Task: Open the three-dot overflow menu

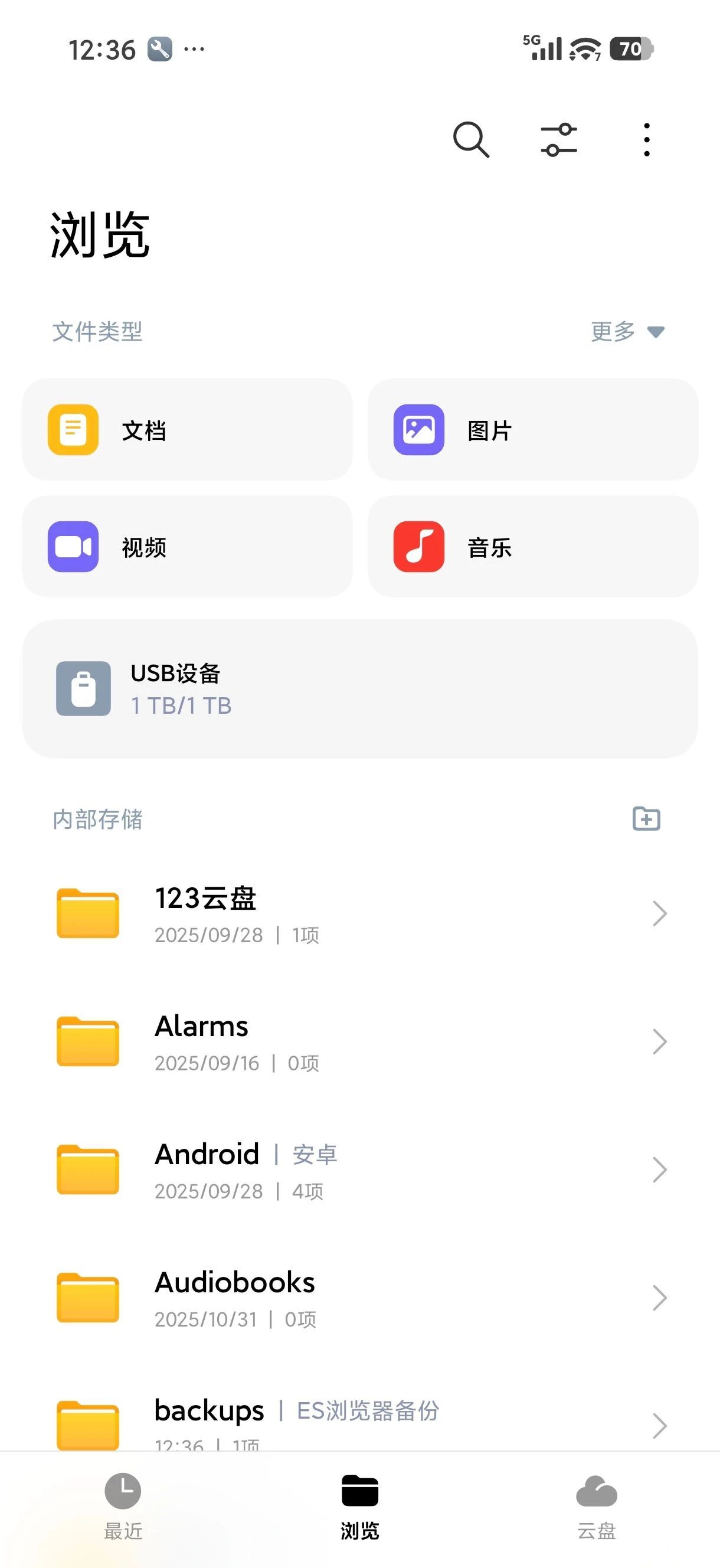Action: click(x=646, y=140)
